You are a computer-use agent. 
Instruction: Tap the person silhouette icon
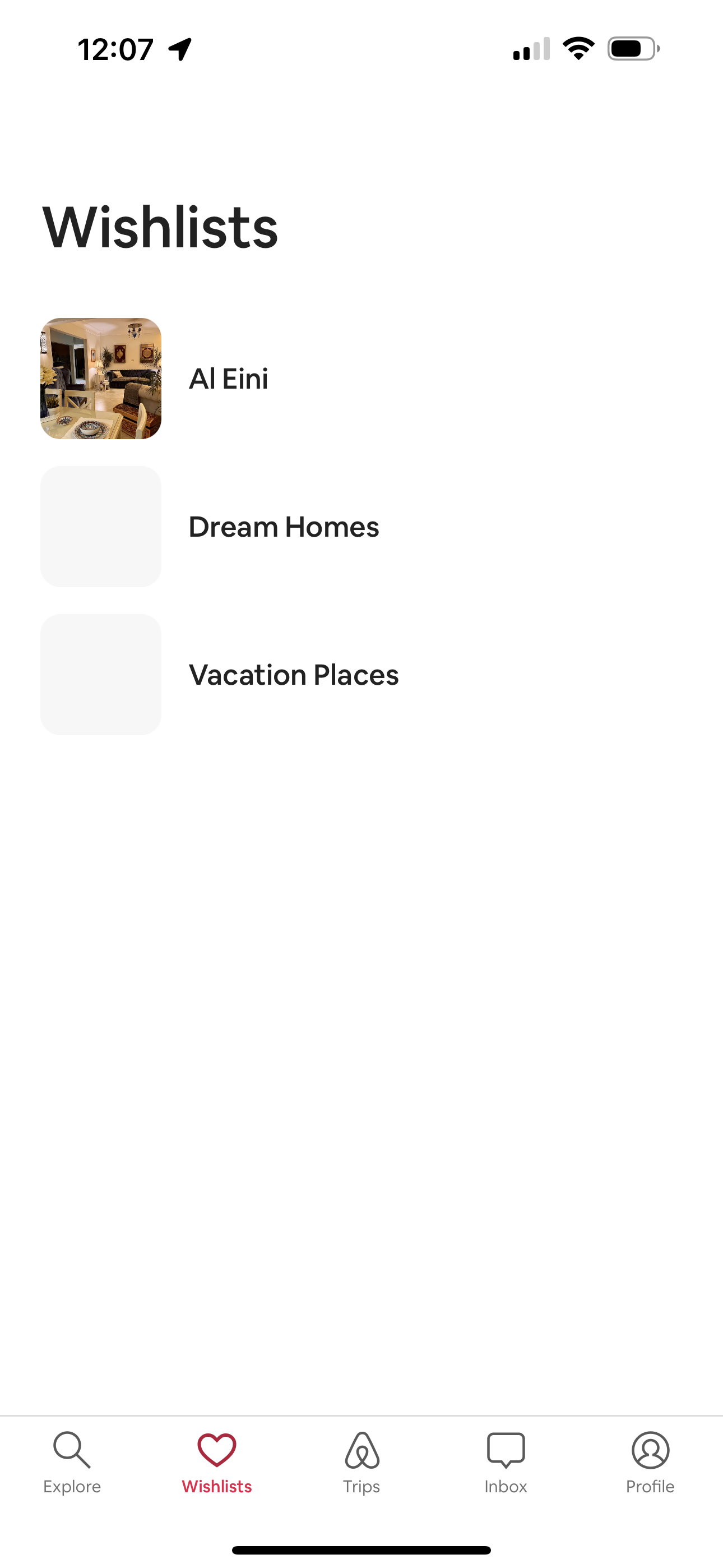650,1447
